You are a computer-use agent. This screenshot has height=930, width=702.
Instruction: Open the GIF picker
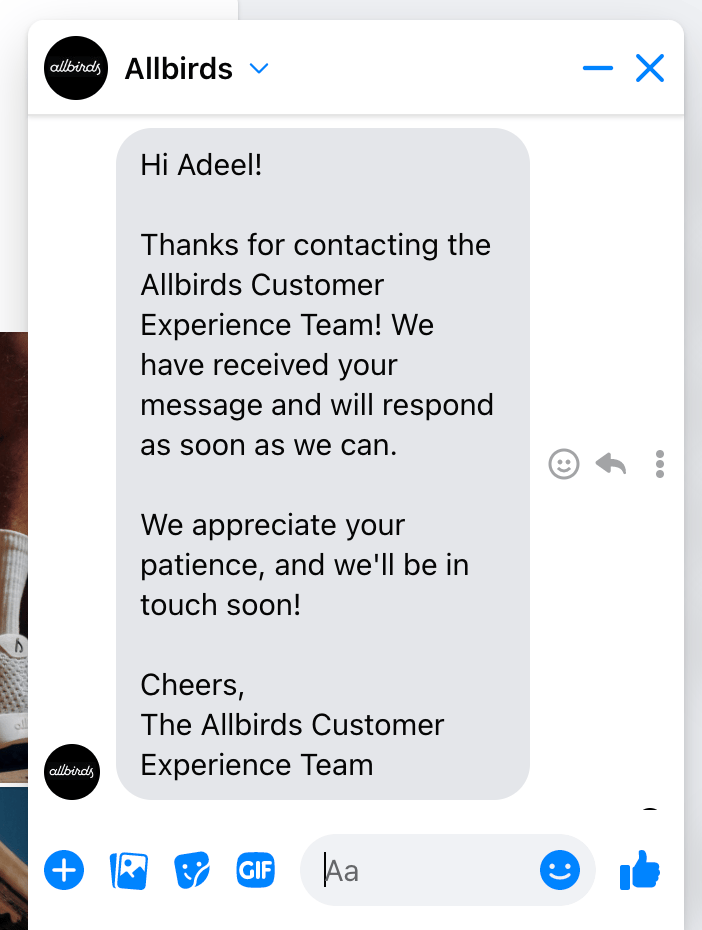pyautogui.click(x=255, y=870)
